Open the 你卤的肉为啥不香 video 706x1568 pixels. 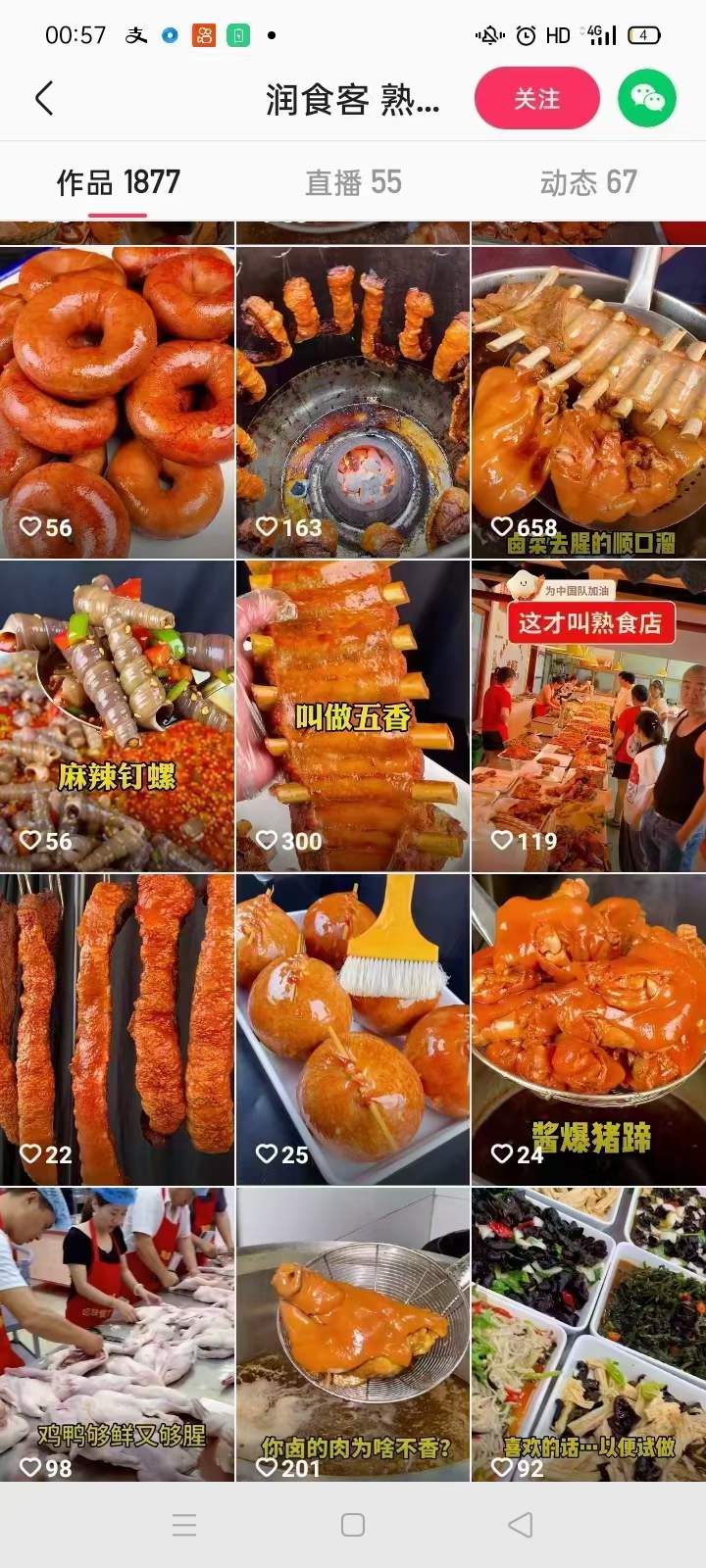353,1333
